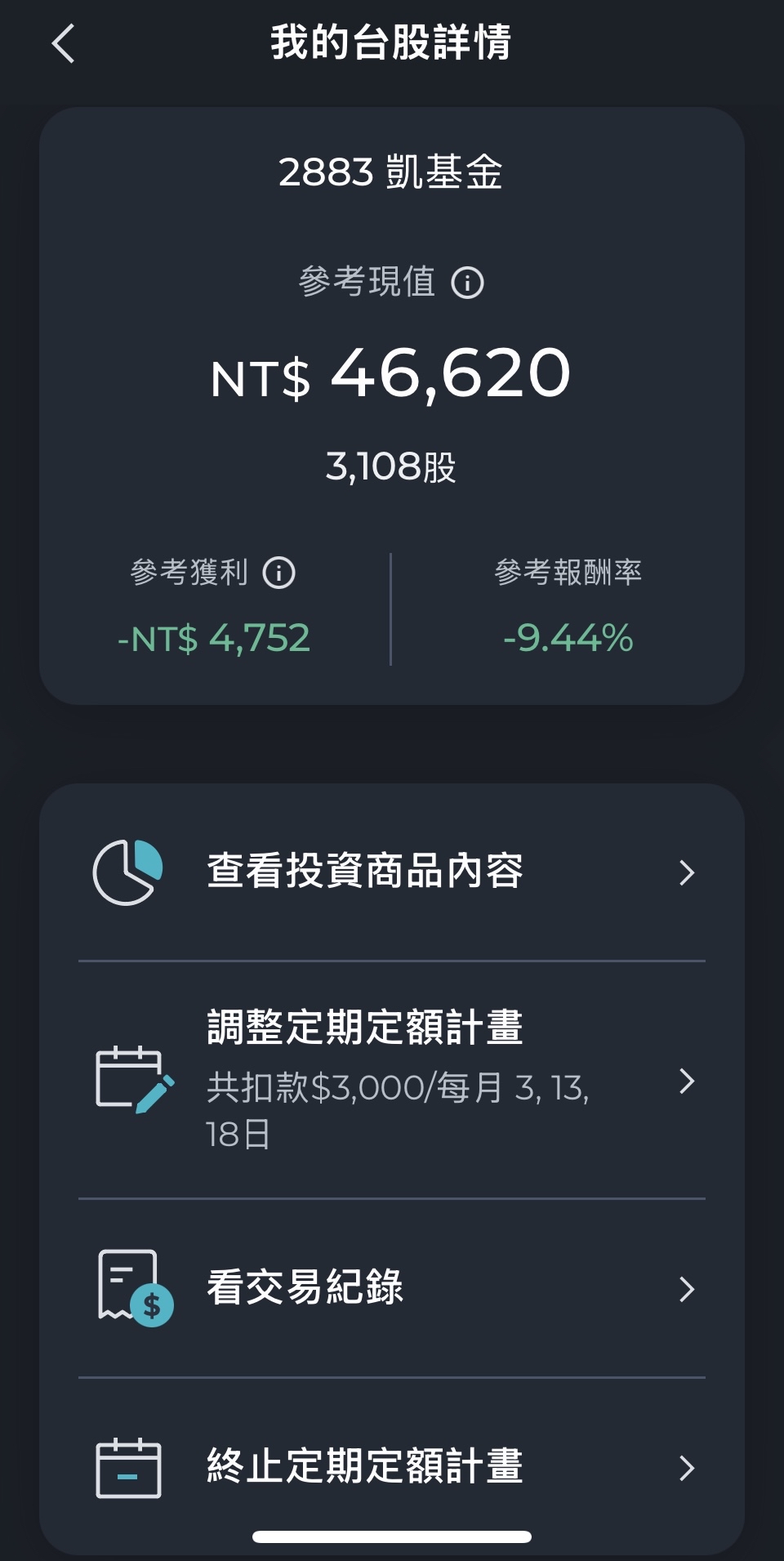
Task: Go back using the top-left arrow
Action: click(63, 43)
